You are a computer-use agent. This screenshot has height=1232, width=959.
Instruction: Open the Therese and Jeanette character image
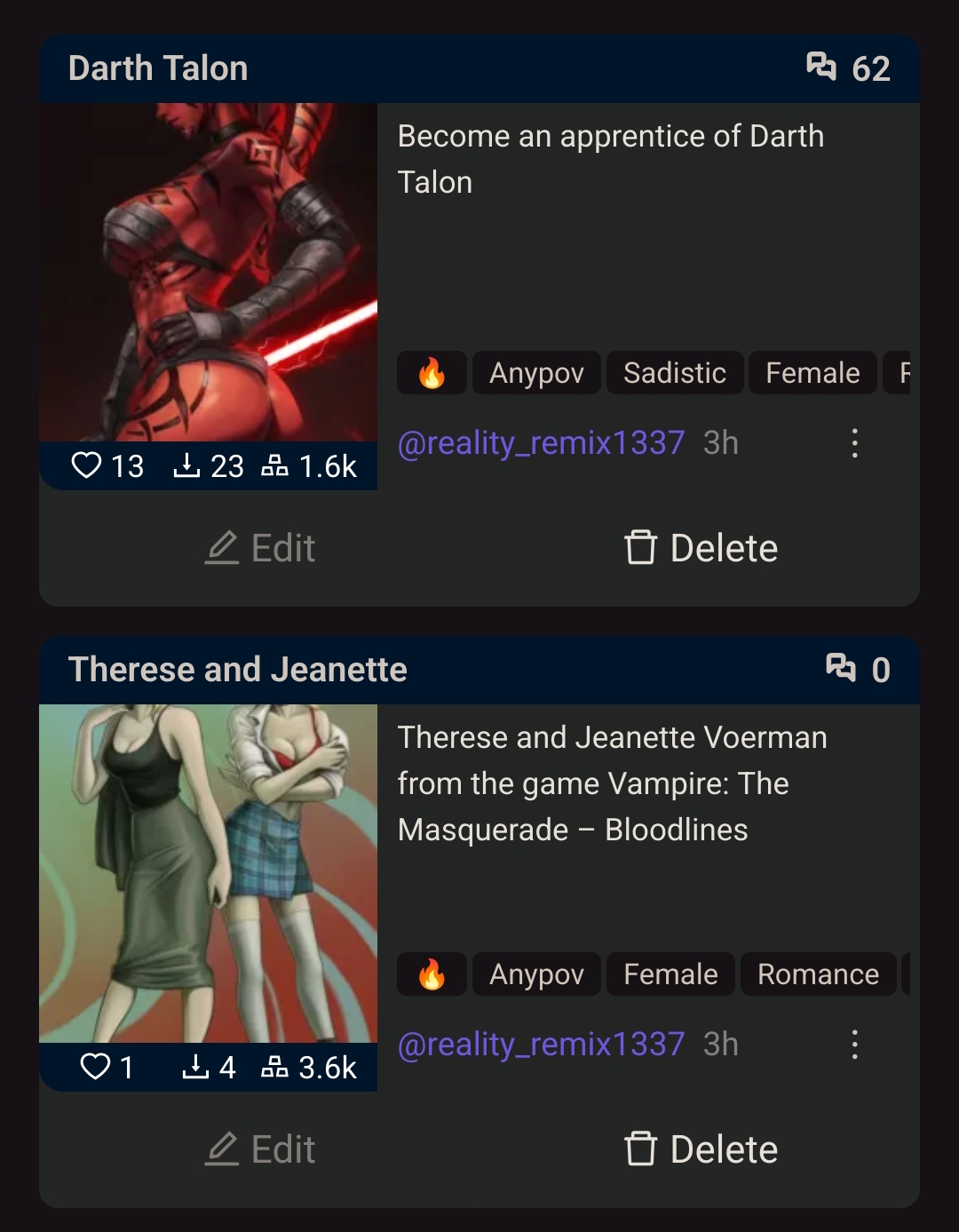[x=208, y=872]
